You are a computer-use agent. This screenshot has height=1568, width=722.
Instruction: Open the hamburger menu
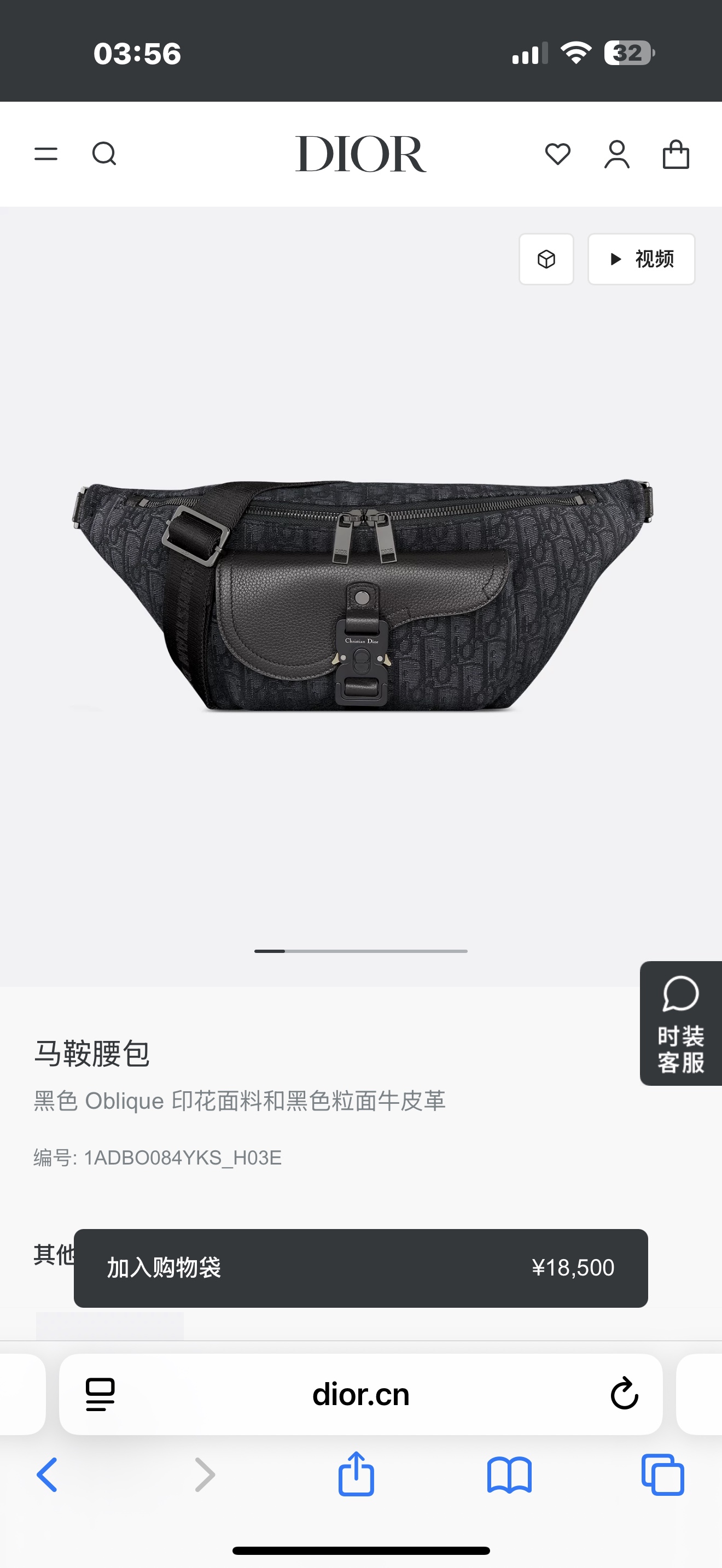coord(45,154)
